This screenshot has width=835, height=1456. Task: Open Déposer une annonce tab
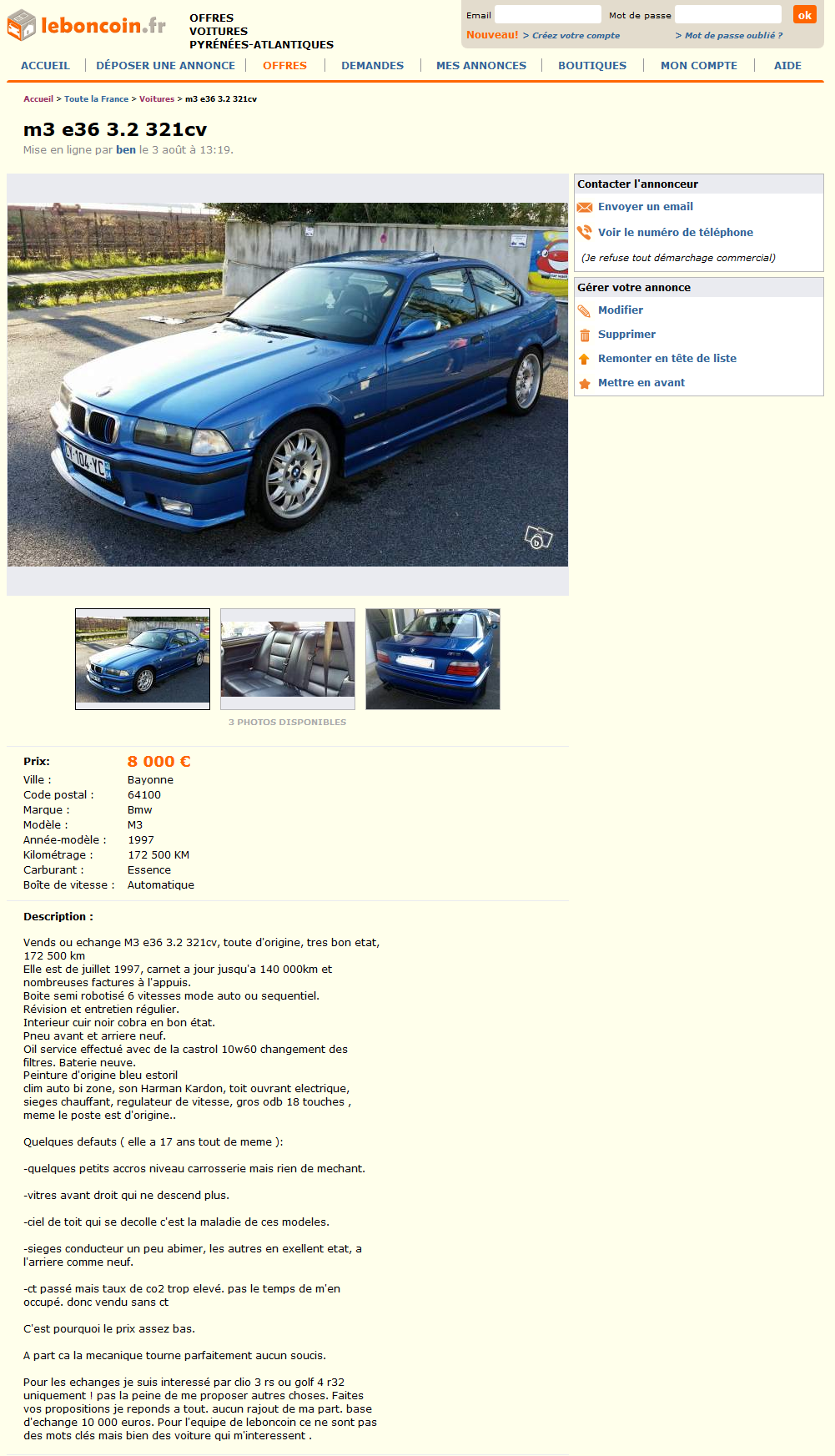click(165, 65)
